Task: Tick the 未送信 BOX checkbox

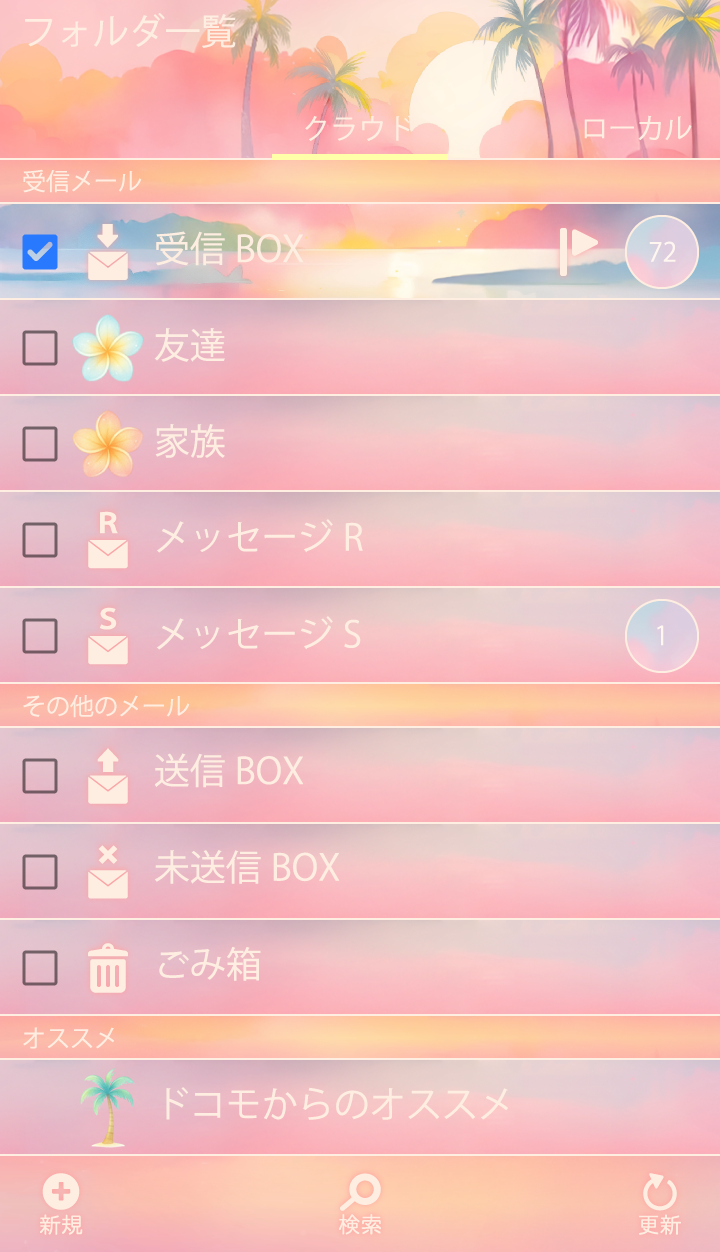Action: coord(40,872)
